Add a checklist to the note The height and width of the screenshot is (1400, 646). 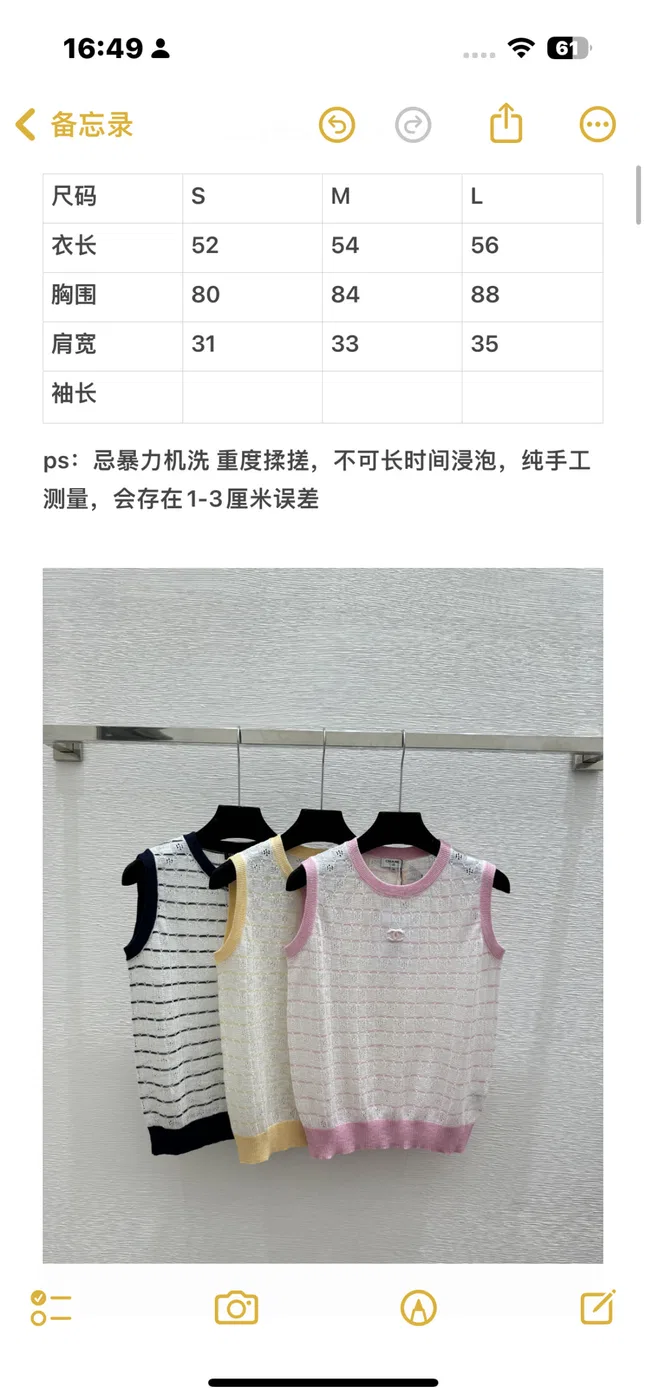click(x=51, y=1308)
